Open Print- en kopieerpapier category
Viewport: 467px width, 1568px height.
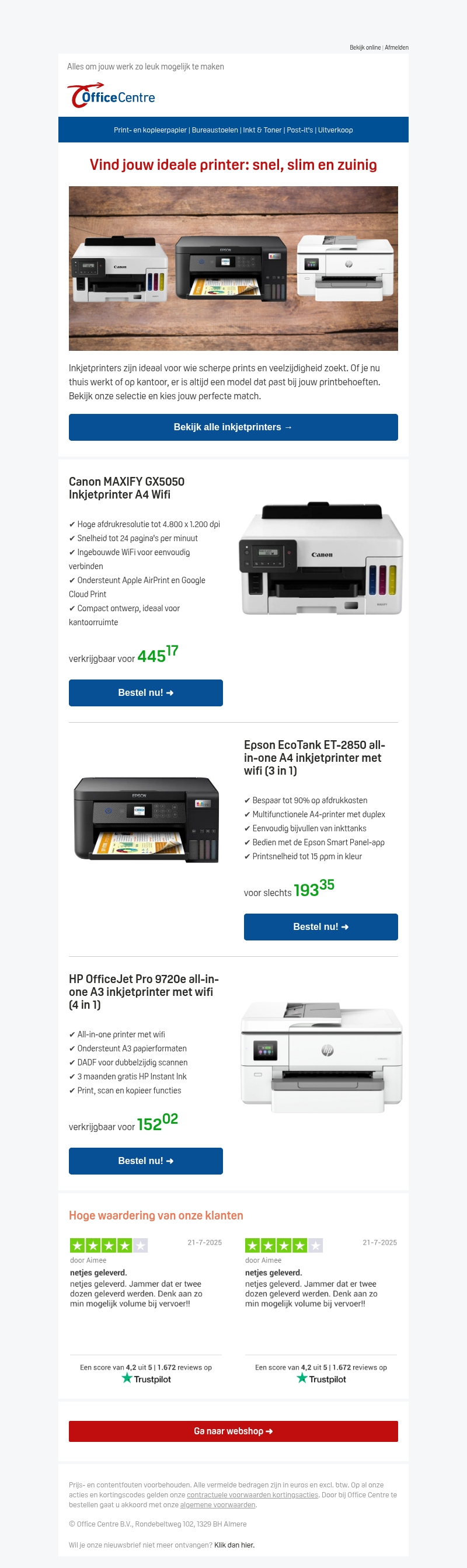coord(150,130)
